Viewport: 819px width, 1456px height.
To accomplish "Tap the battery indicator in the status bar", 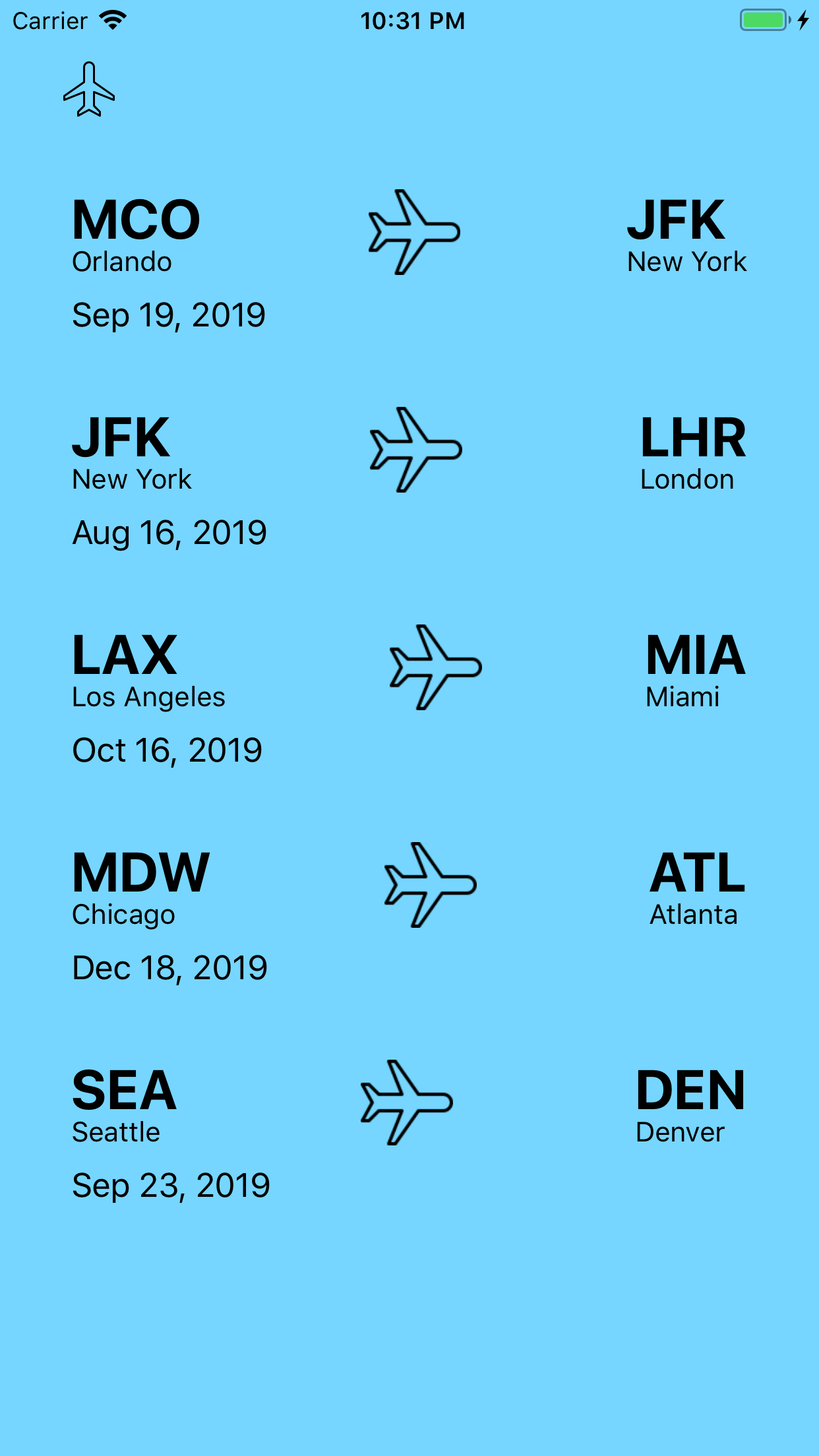I will pyautogui.click(x=764, y=20).
